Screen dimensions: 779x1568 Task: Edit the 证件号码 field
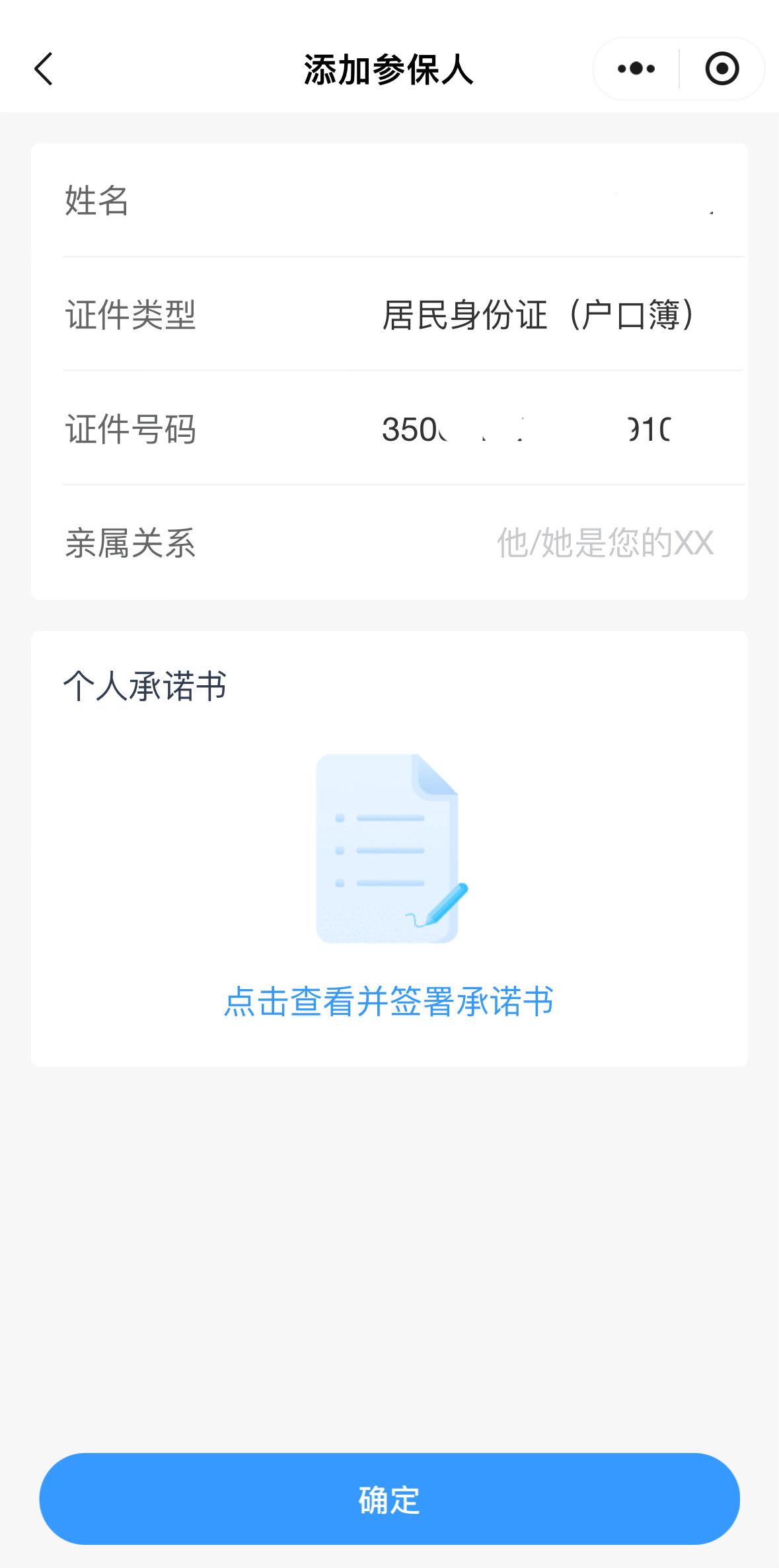[529, 429]
